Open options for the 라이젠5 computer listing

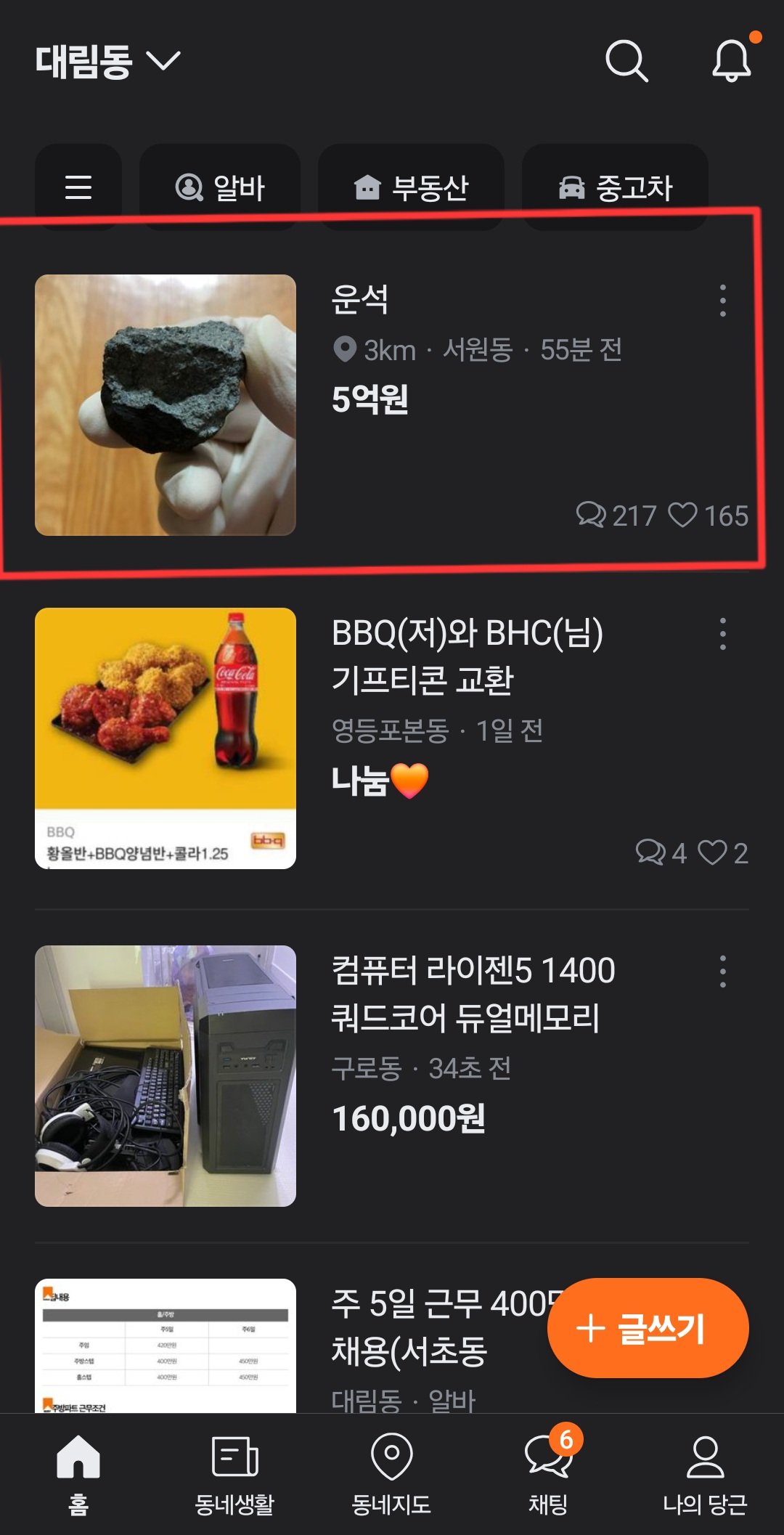tap(722, 972)
